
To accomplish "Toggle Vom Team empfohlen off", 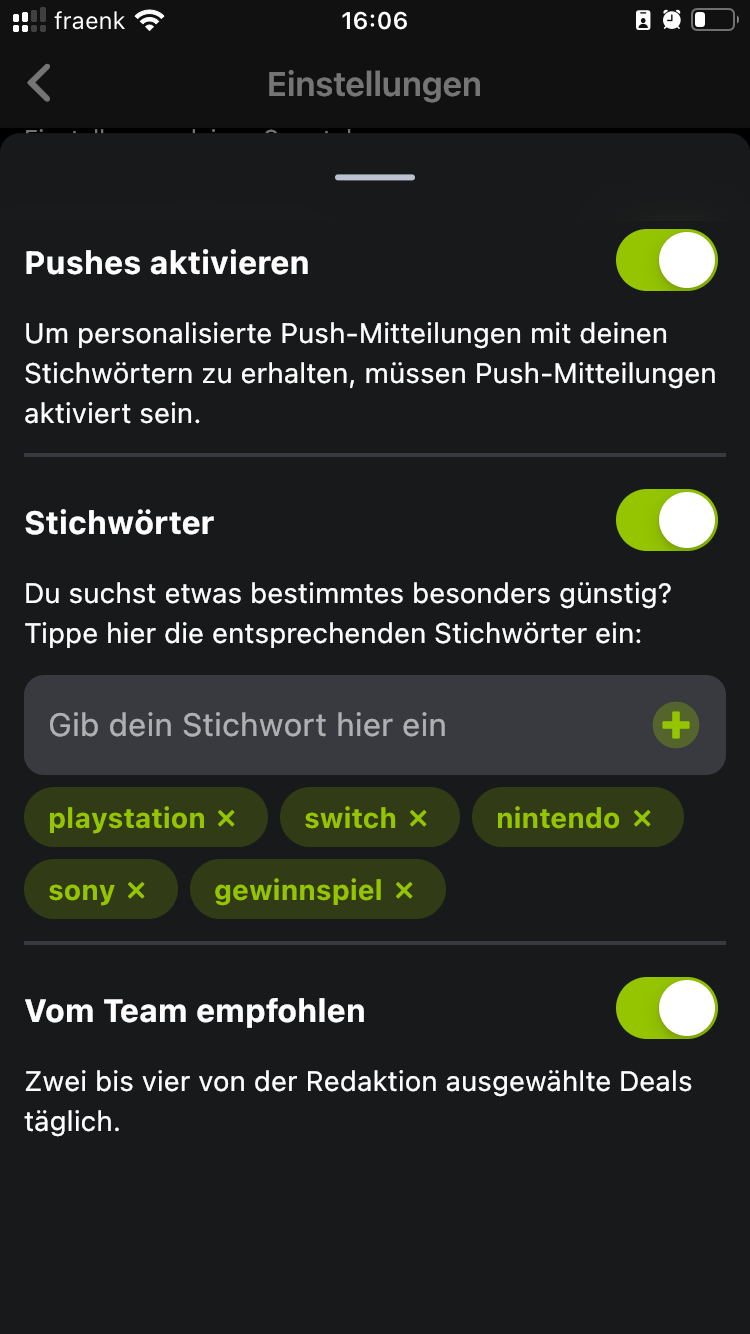I will 667,1008.
